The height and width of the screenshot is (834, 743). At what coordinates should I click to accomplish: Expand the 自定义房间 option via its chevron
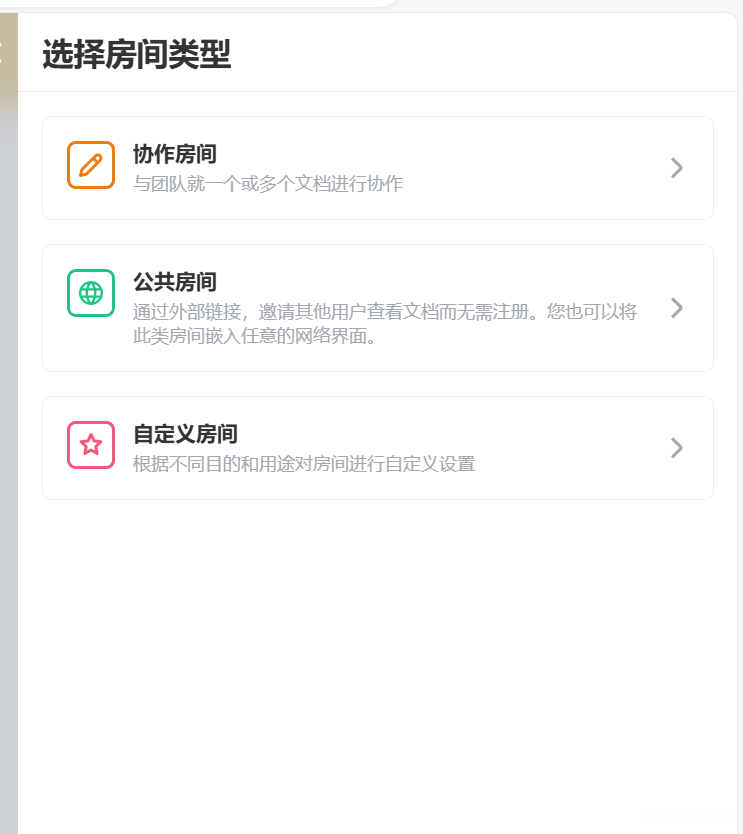point(677,447)
